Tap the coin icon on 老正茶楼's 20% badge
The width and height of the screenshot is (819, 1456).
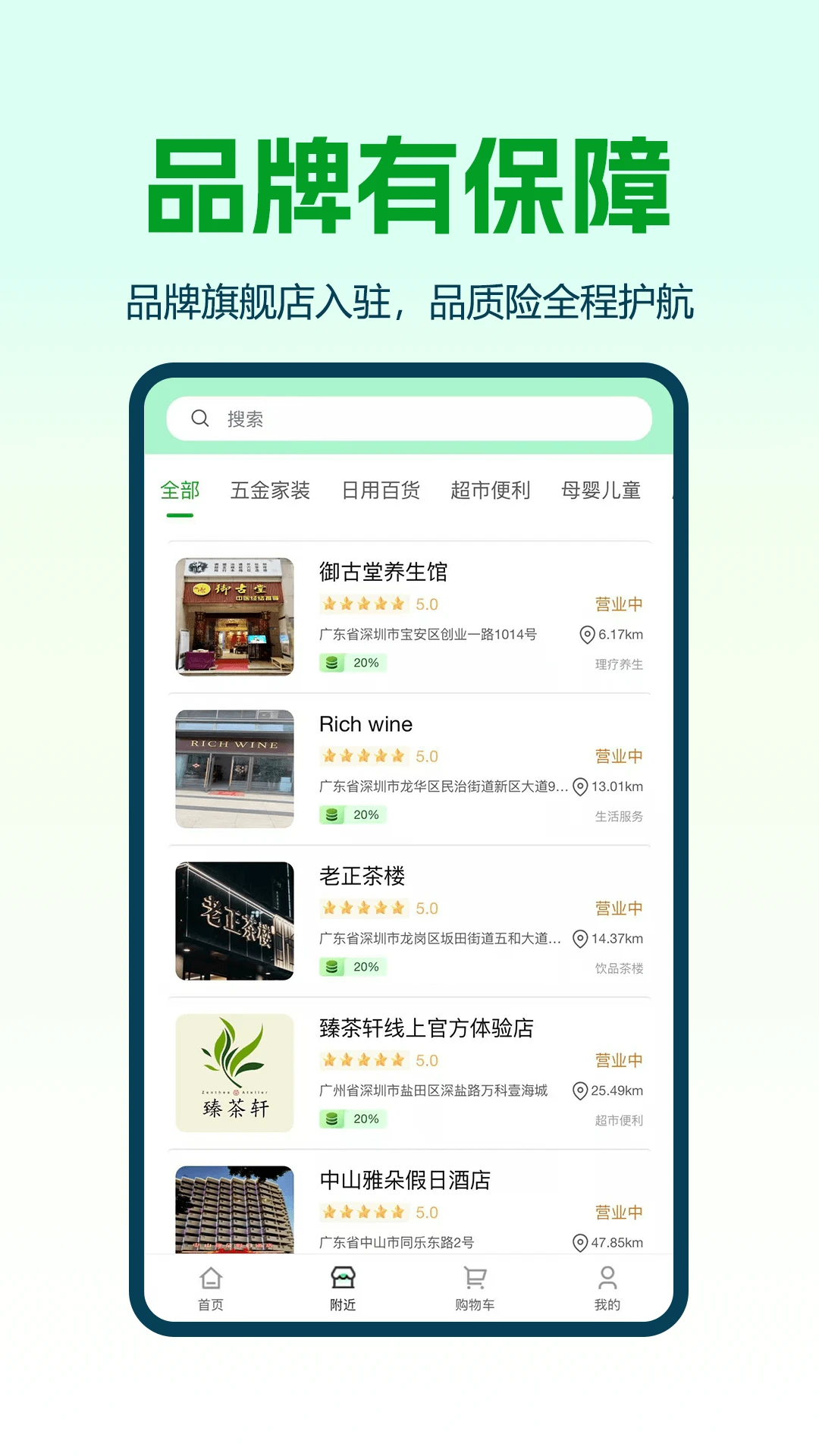point(331,967)
